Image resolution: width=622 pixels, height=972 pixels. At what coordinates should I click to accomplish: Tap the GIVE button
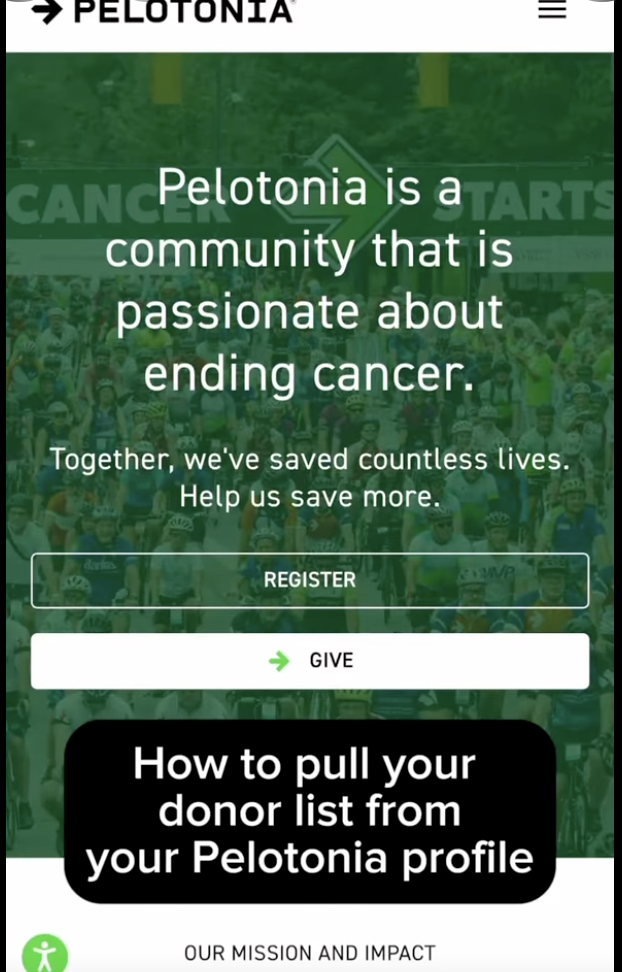[x=310, y=661]
